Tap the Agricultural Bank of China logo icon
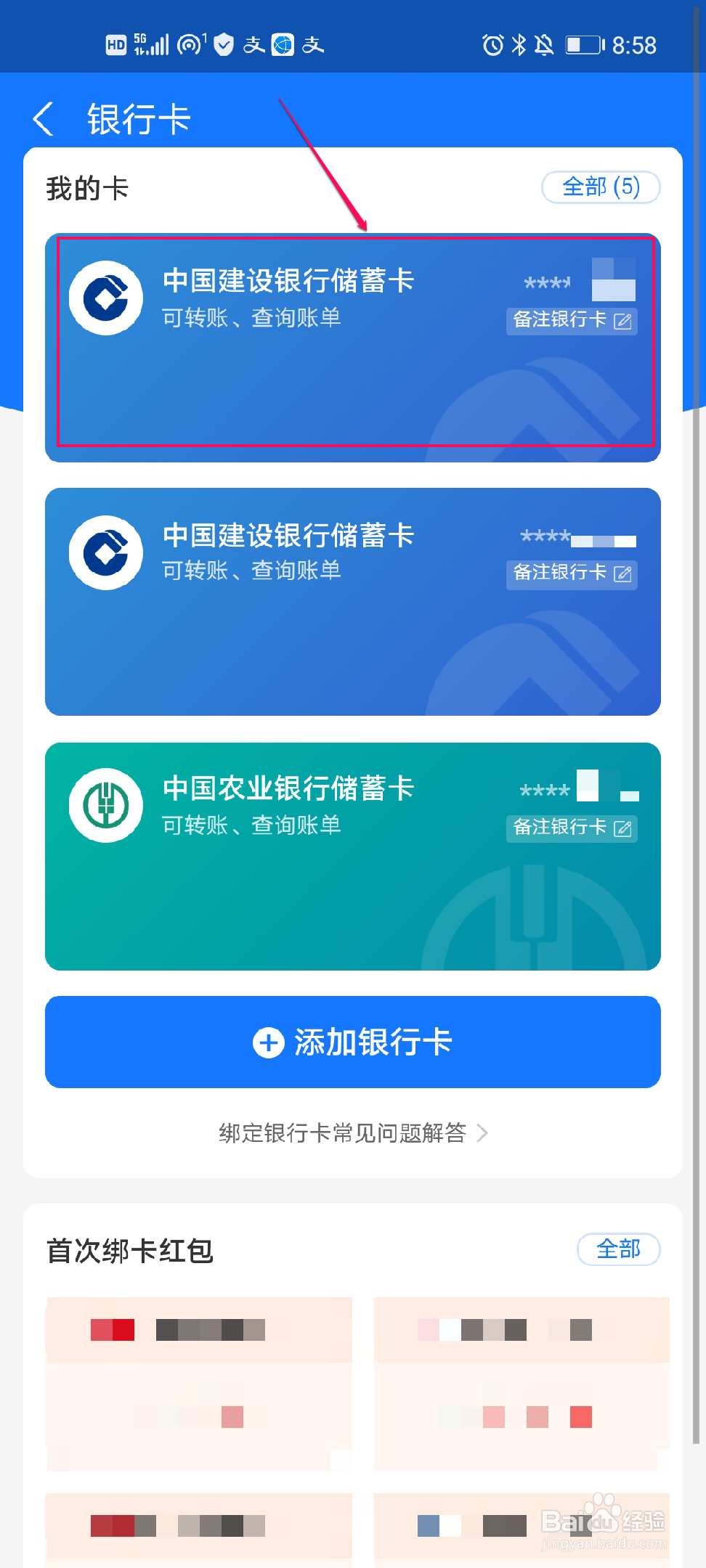 point(106,806)
